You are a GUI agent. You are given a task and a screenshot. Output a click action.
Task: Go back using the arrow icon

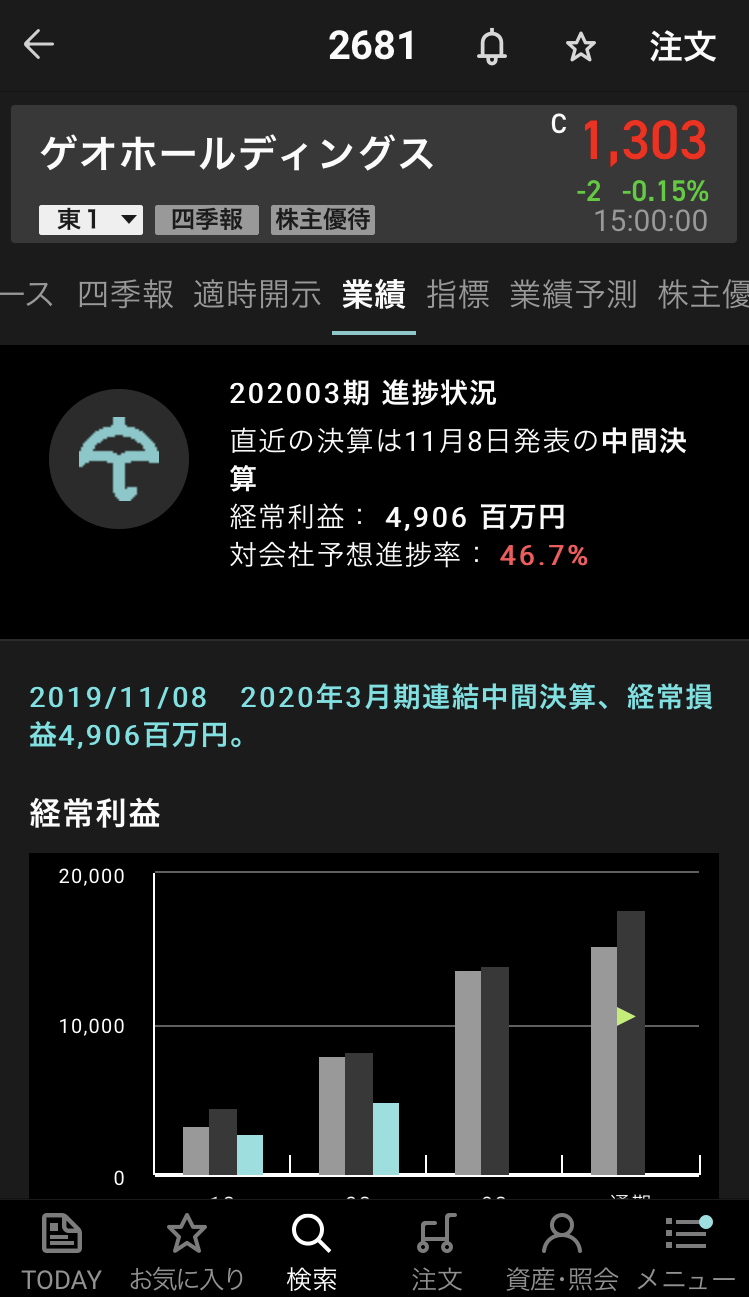pos(39,45)
